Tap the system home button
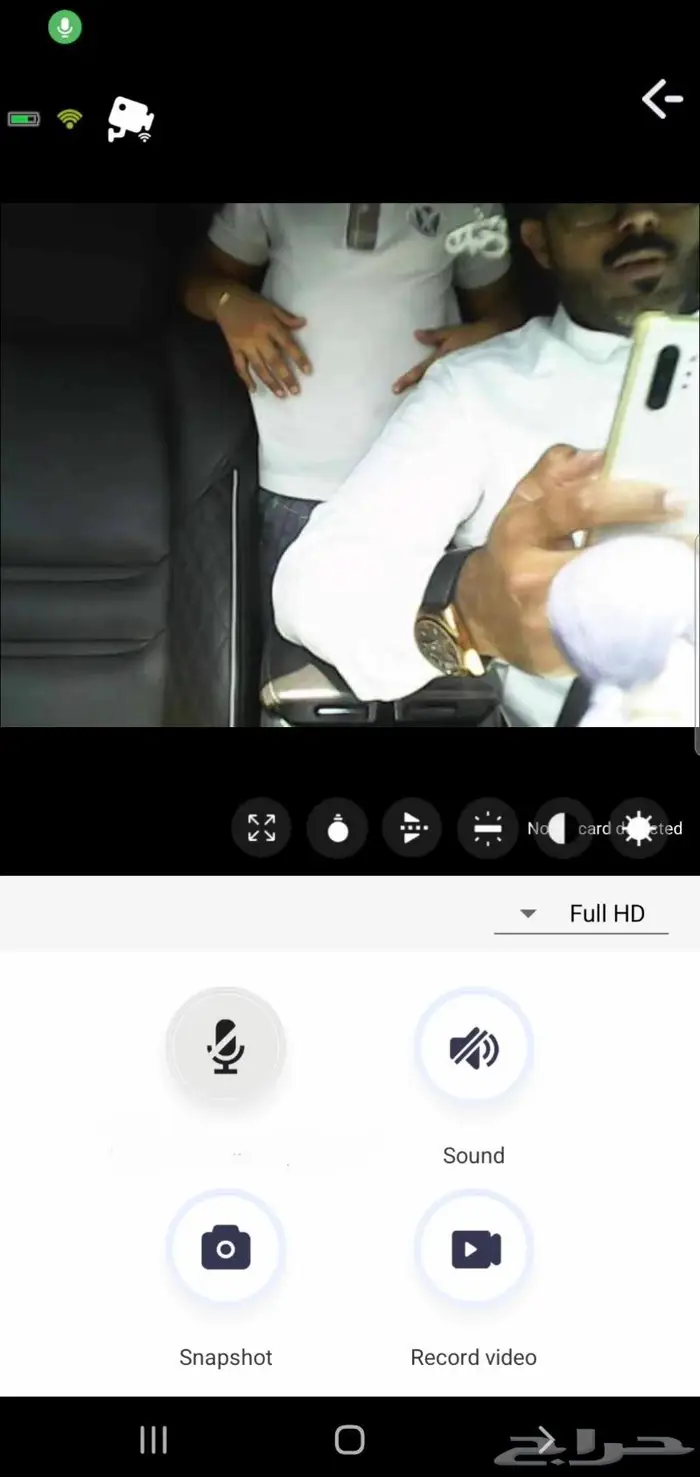Screen dimensions: 700x1477 [349, 1440]
